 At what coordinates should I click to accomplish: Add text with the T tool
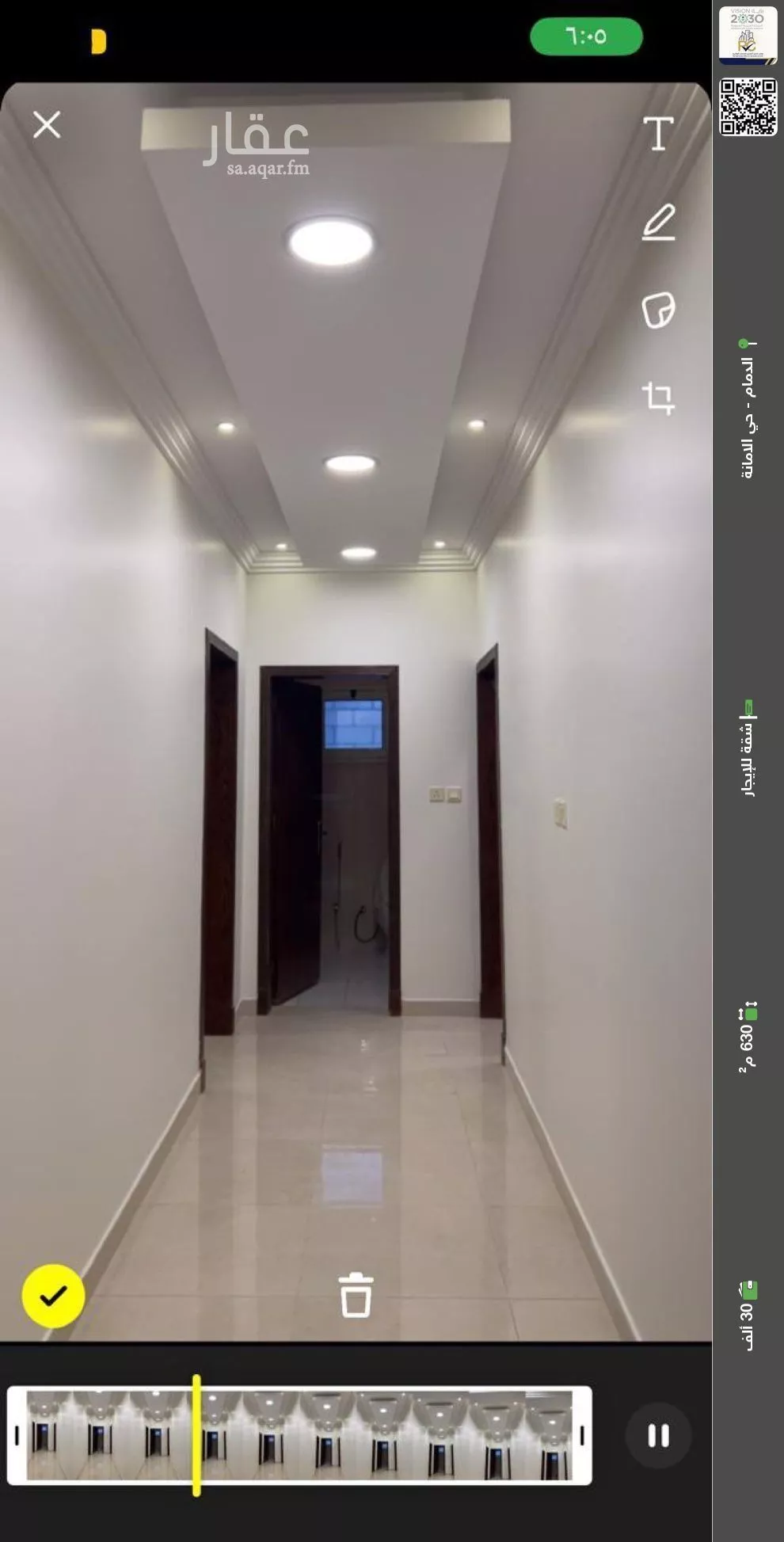click(x=658, y=133)
